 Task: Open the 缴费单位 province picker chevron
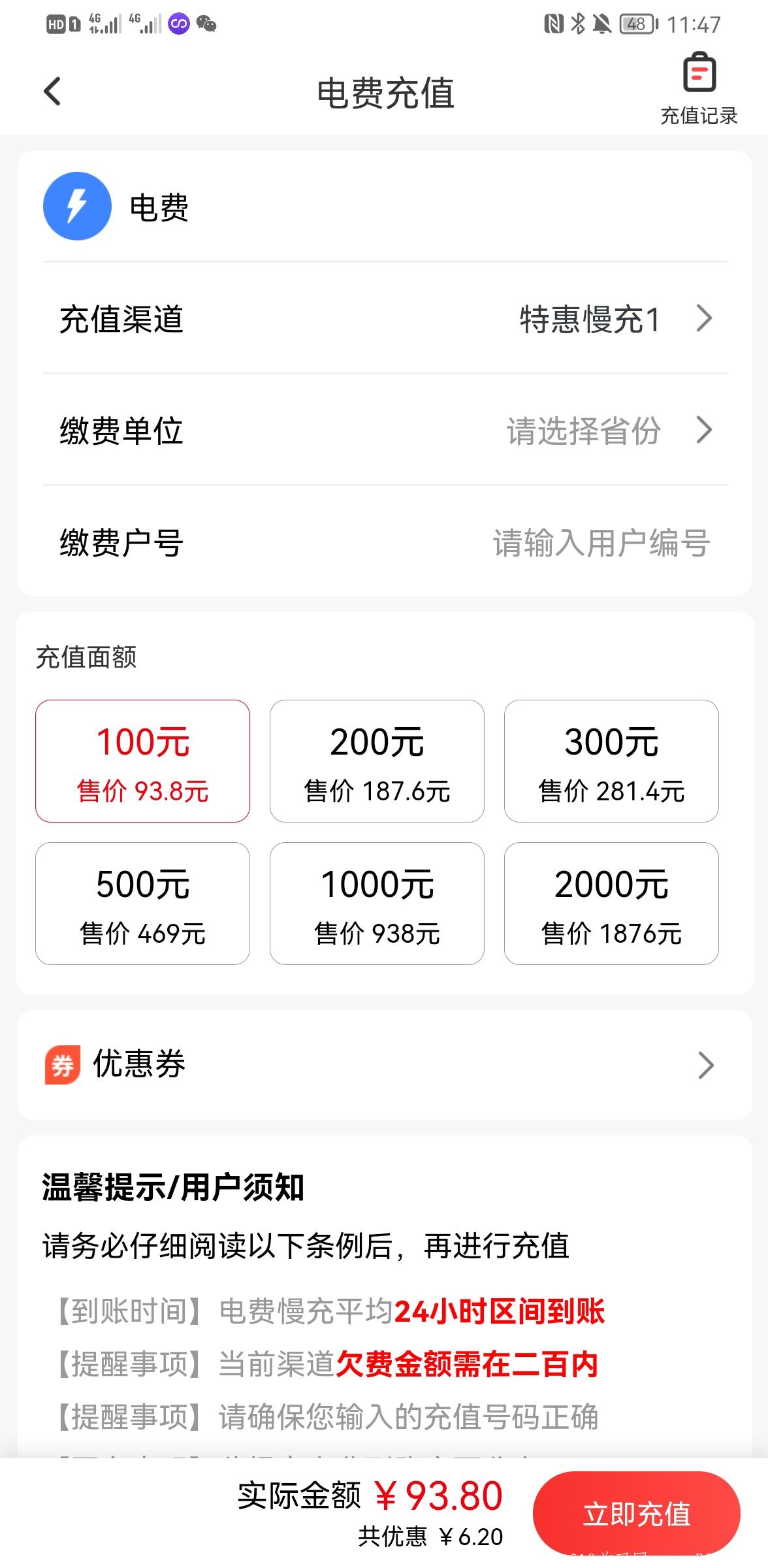(x=704, y=431)
